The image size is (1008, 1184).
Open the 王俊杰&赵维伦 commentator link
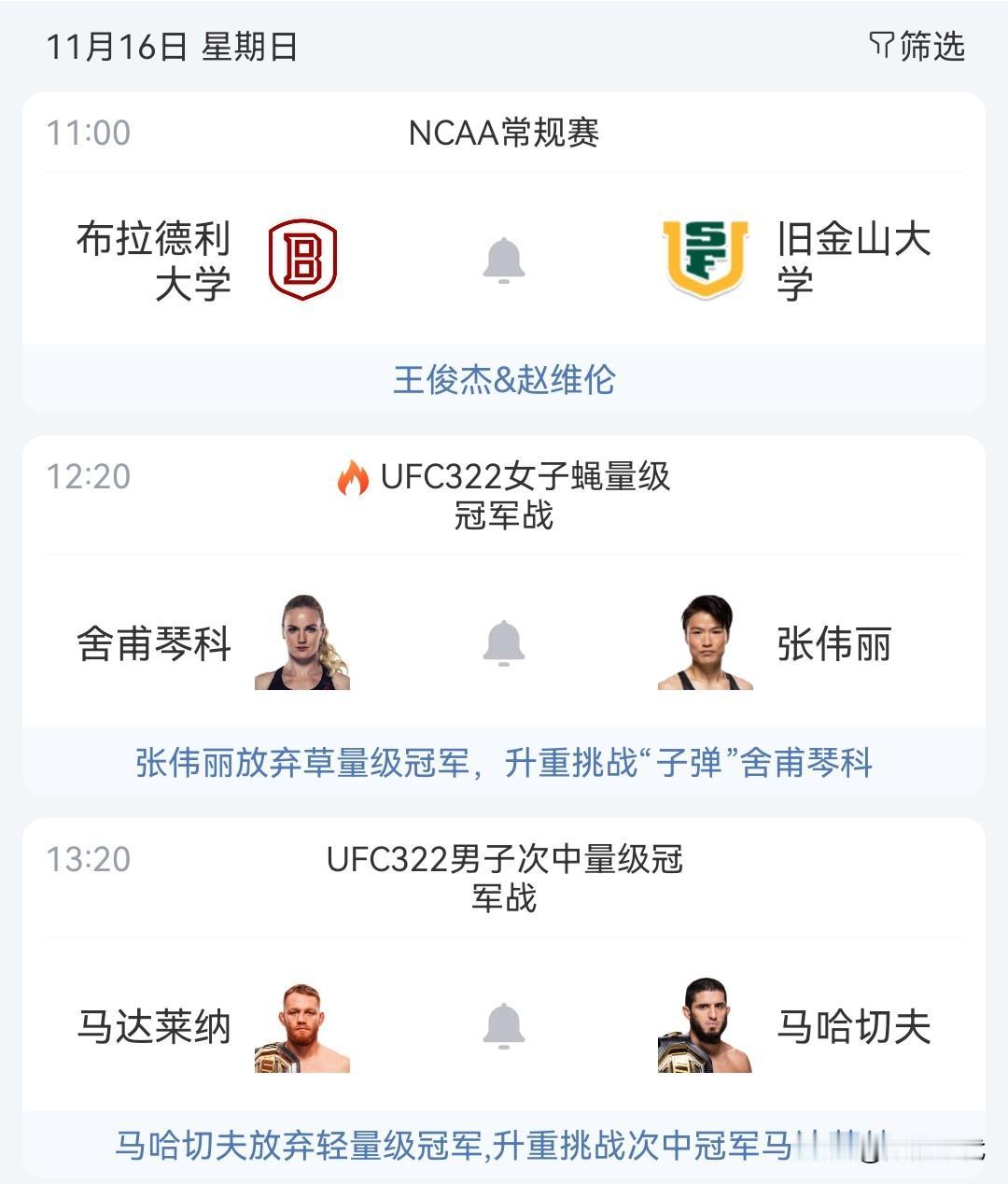[x=504, y=380]
